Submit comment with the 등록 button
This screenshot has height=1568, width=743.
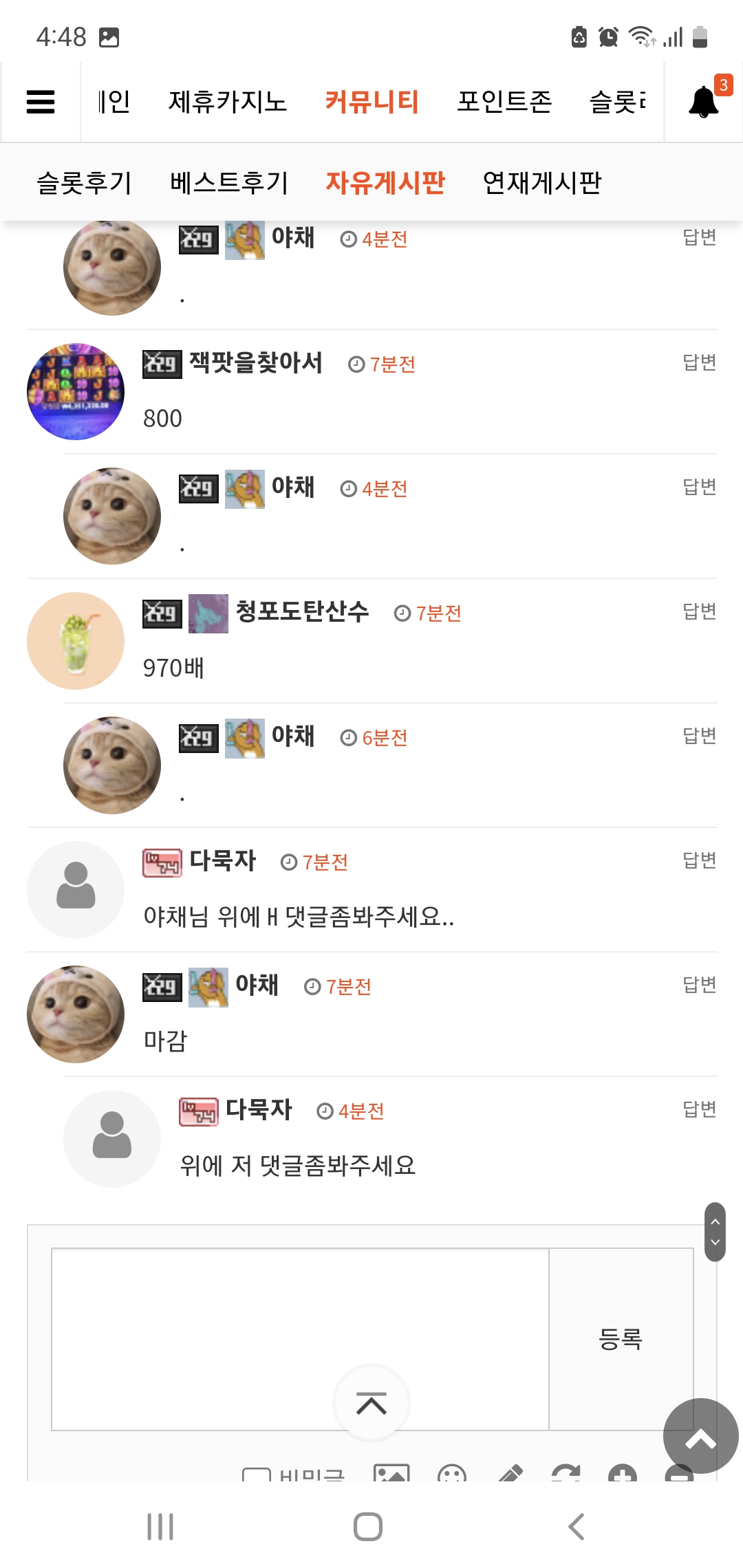(621, 1339)
